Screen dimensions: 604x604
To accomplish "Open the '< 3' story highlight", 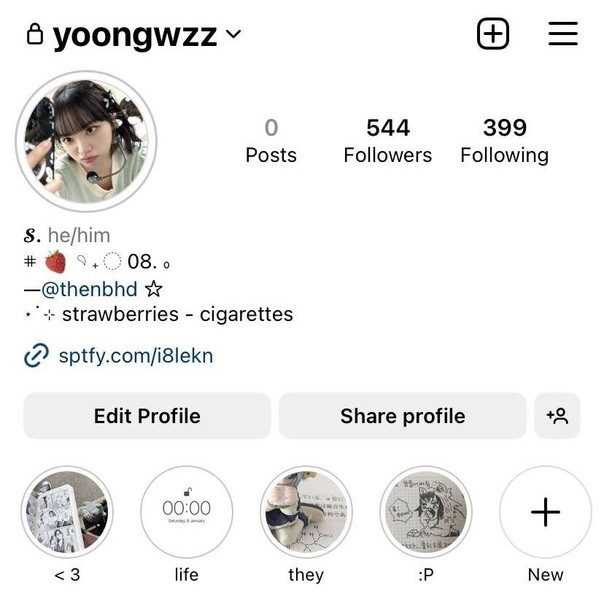I will (x=67, y=512).
